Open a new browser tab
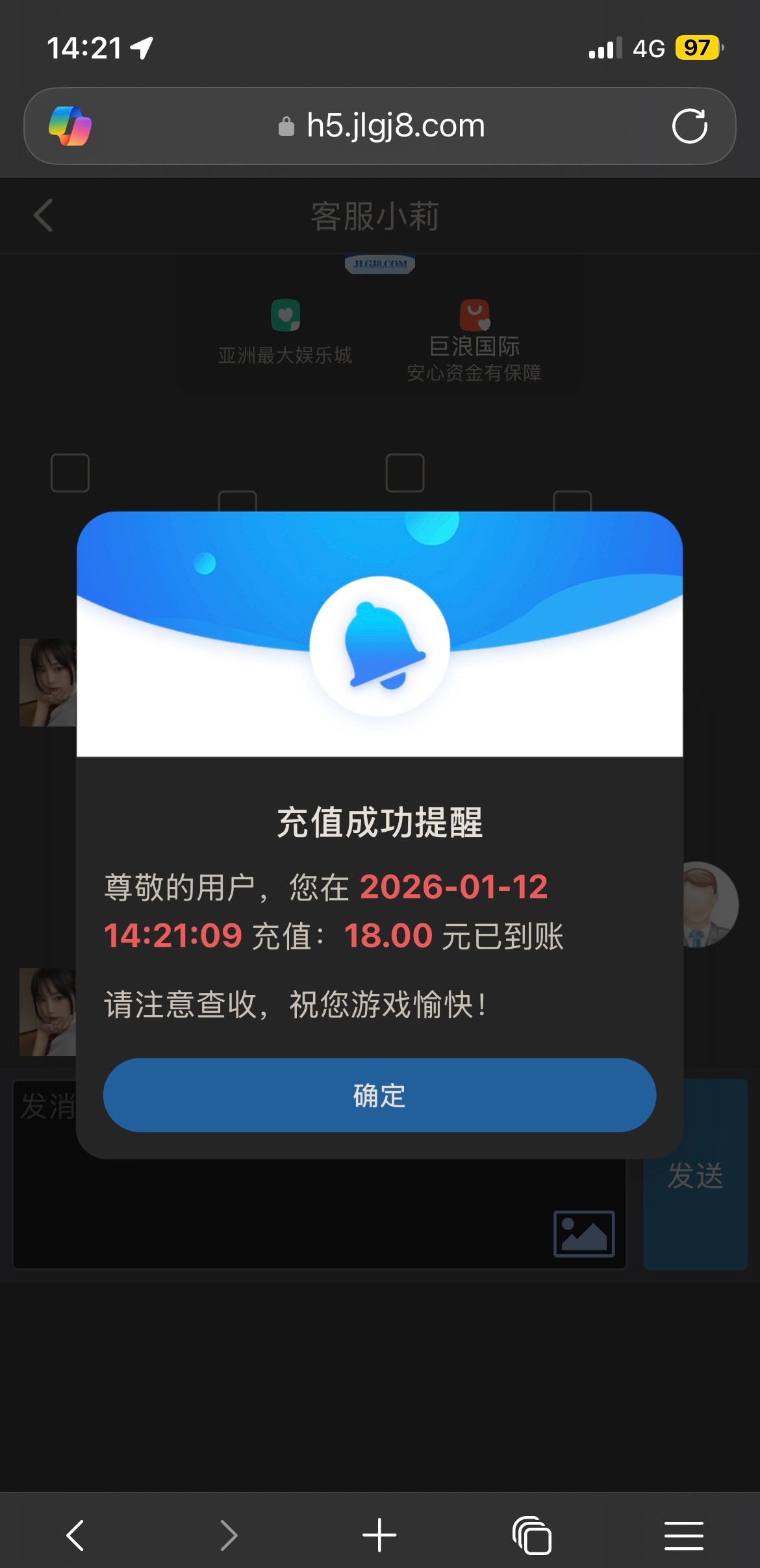The image size is (760, 1568). (379, 1535)
